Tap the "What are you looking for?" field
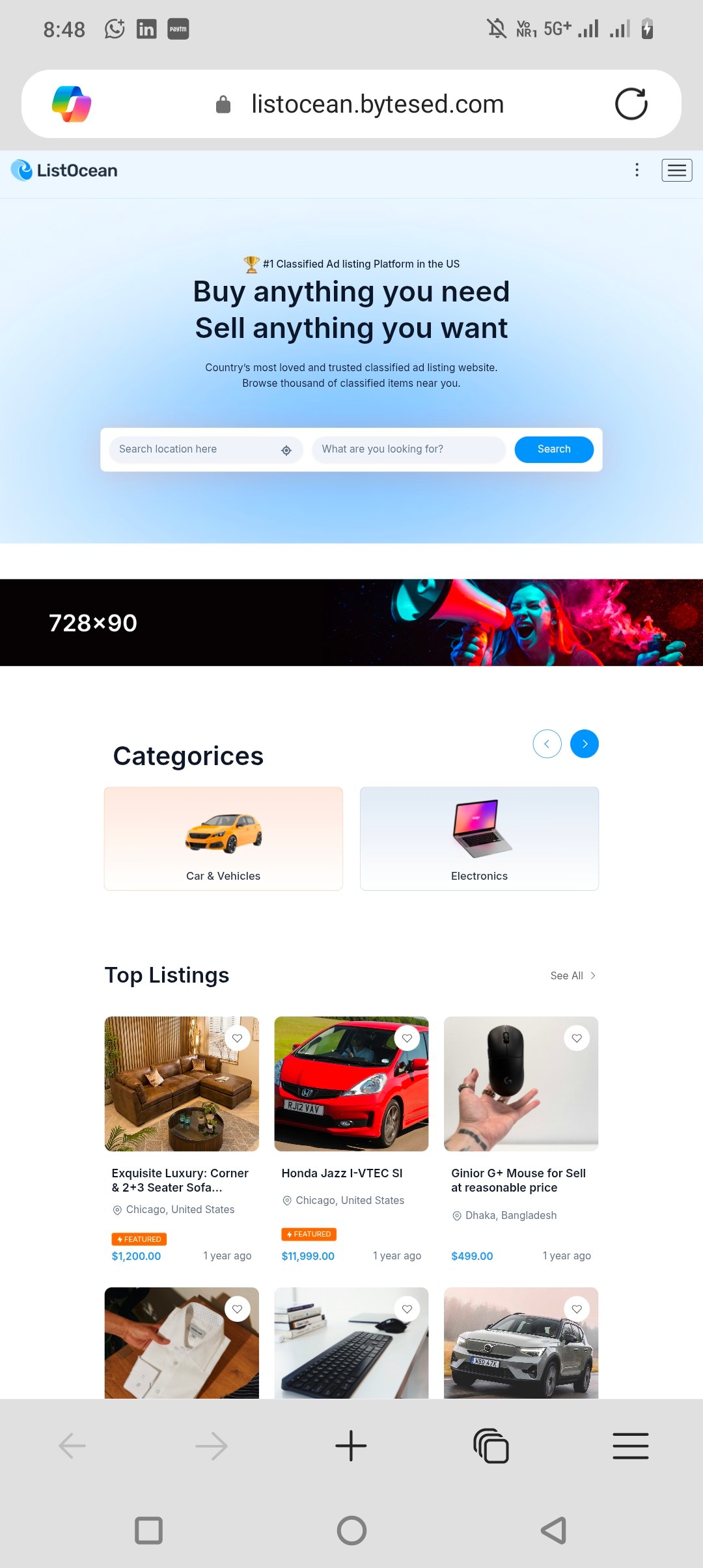703x1568 pixels. coord(408,449)
